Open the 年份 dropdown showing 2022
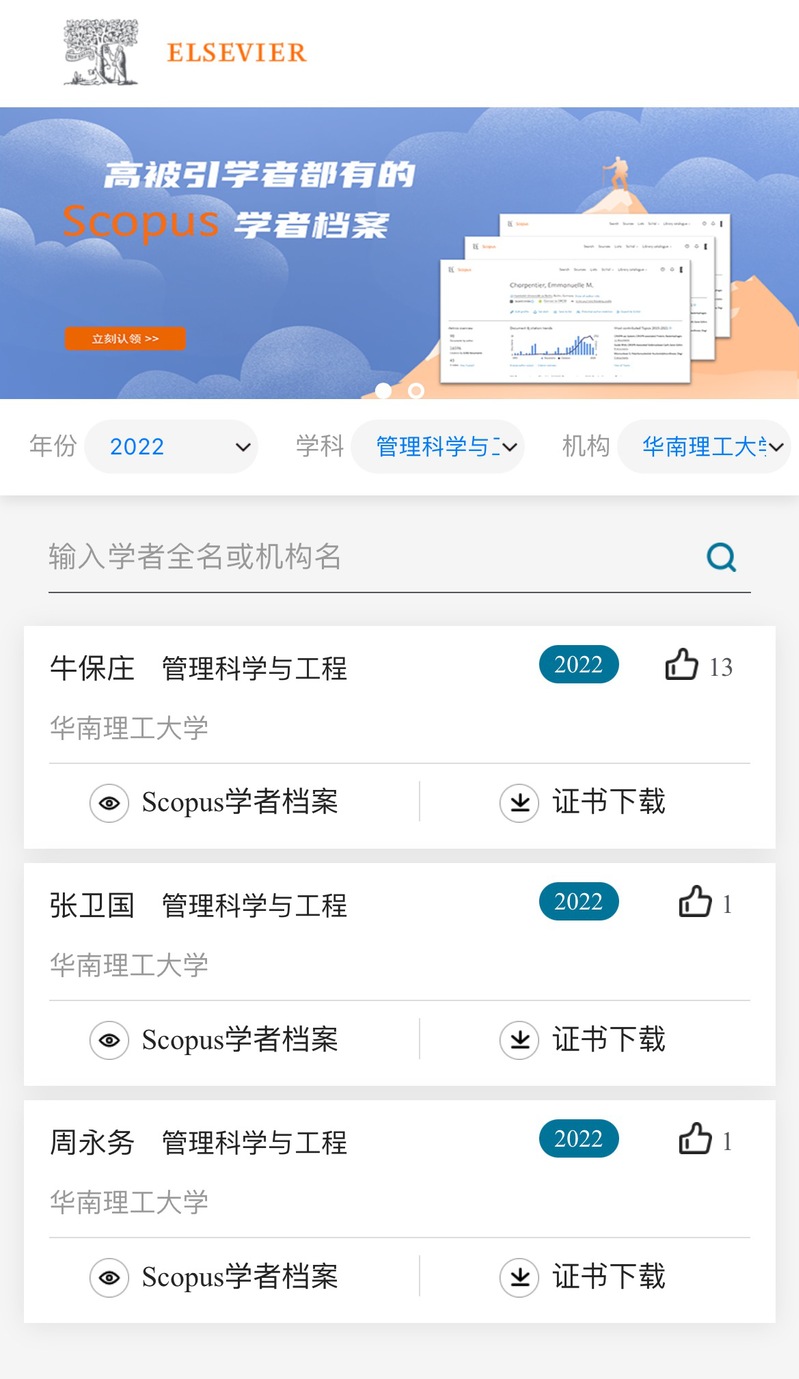Screen dimensions: 799x1379 pyautogui.click(x=171, y=447)
